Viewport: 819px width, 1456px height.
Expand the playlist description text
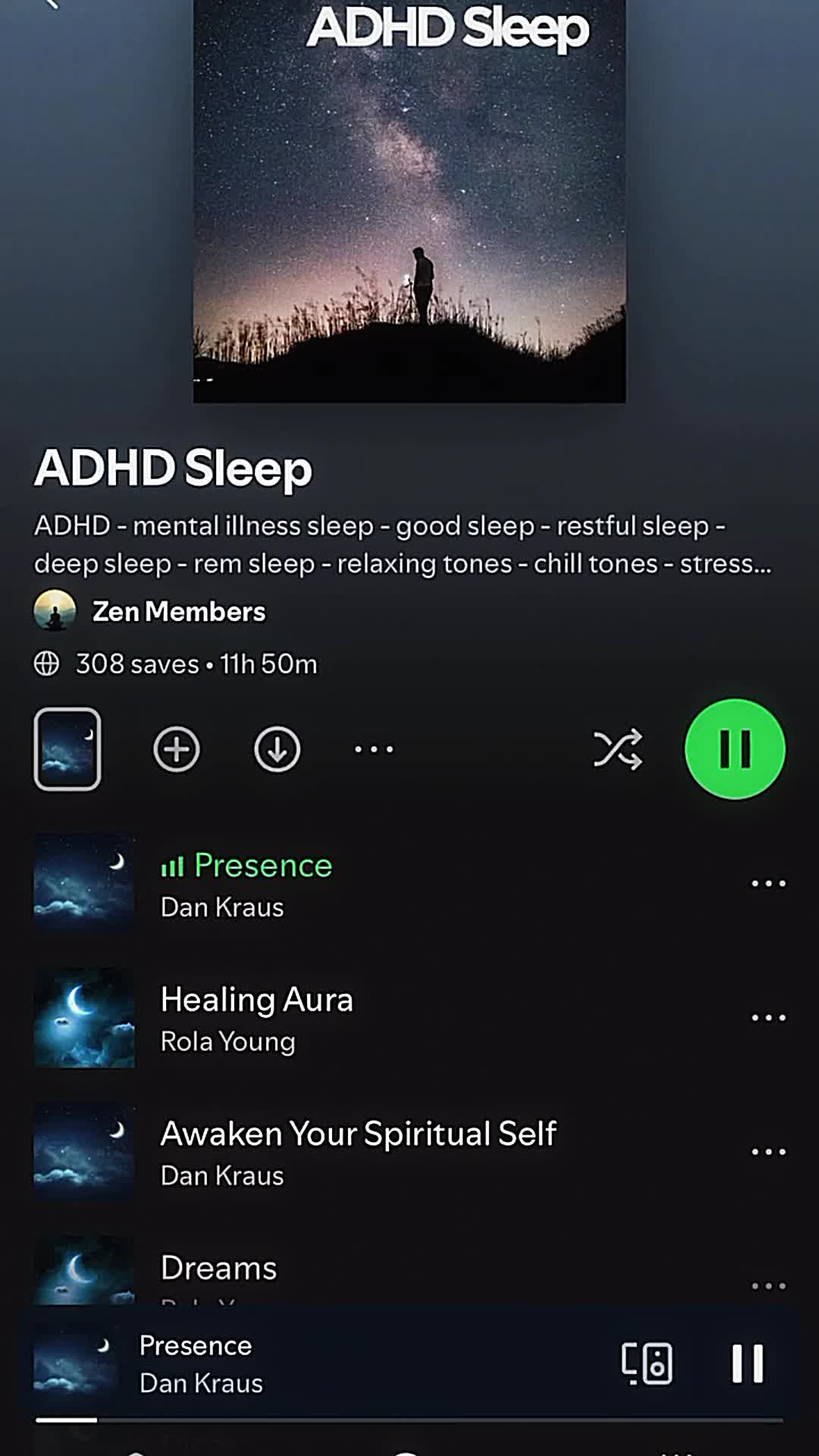[402, 544]
